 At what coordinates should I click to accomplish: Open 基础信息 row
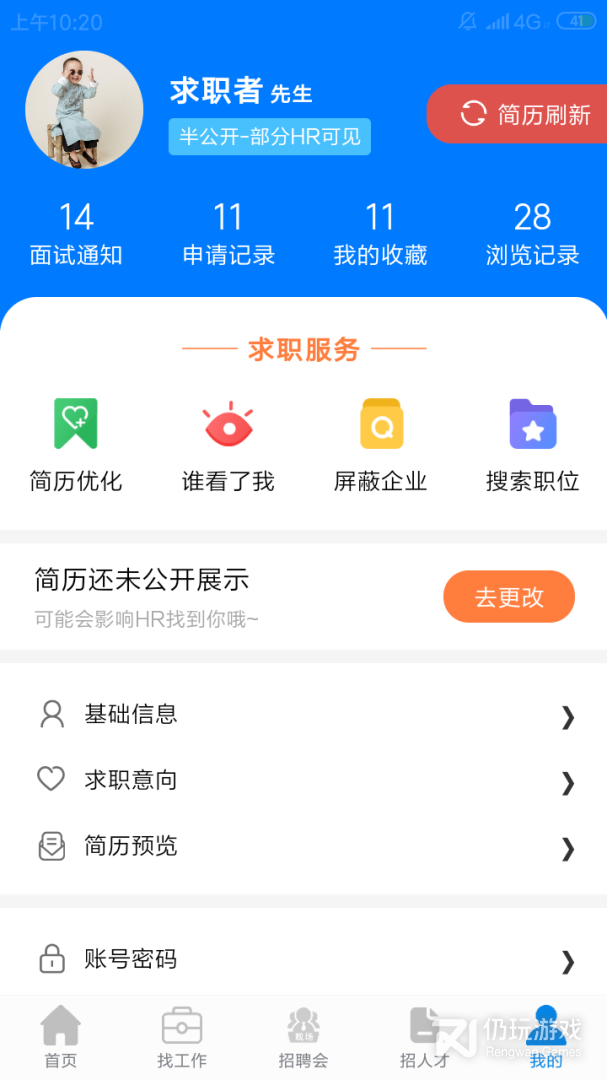303,714
